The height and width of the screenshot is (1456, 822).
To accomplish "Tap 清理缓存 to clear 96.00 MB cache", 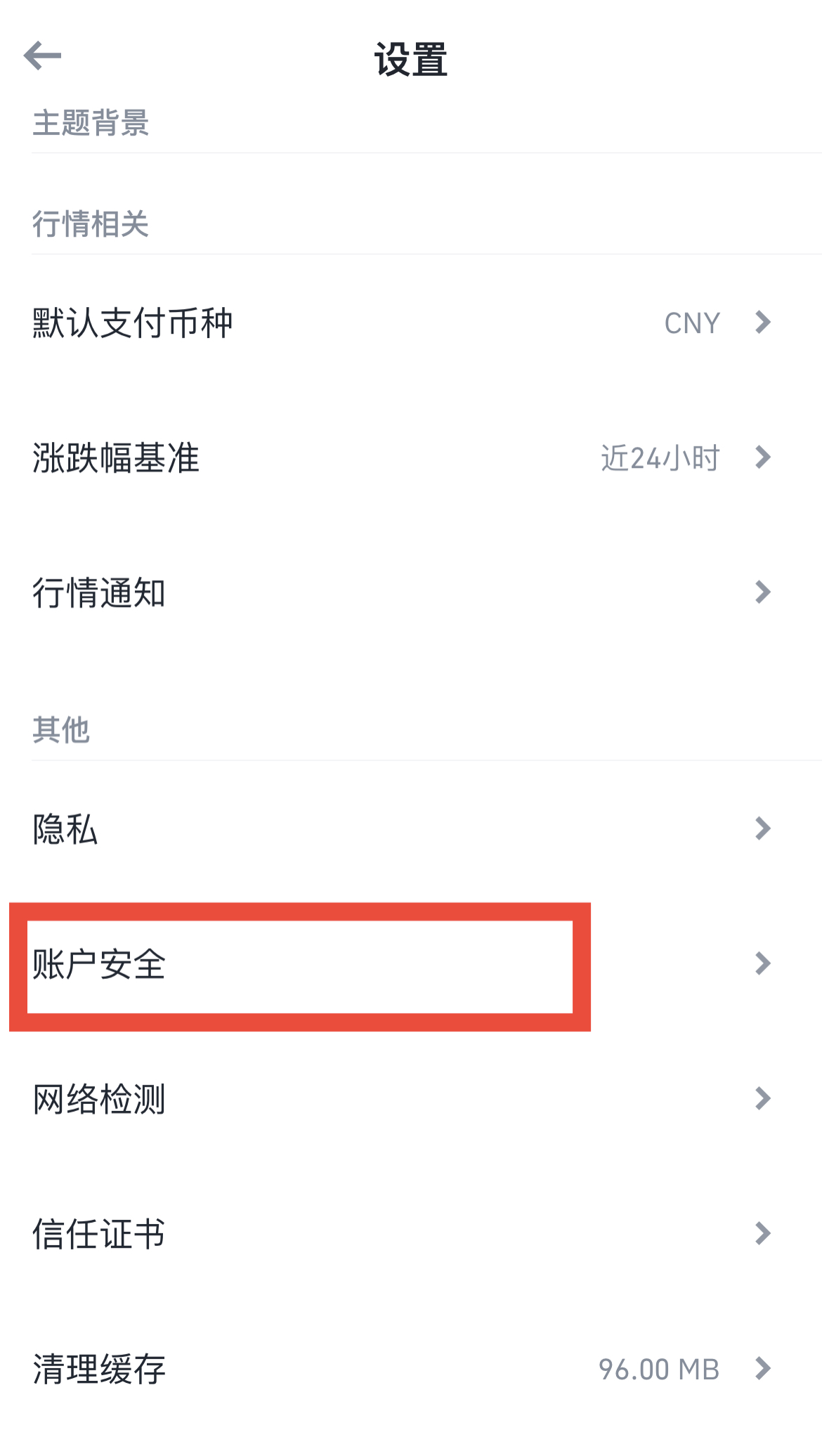I will pos(411,1368).
